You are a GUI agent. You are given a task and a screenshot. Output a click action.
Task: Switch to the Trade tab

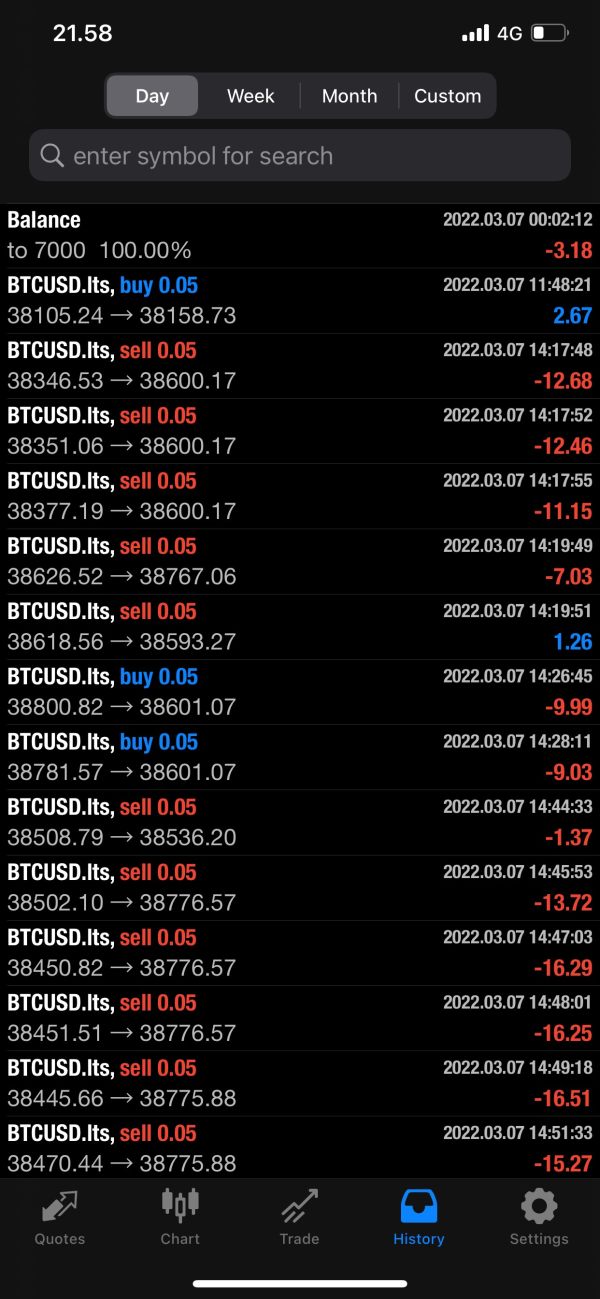pyautogui.click(x=299, y=1218)
